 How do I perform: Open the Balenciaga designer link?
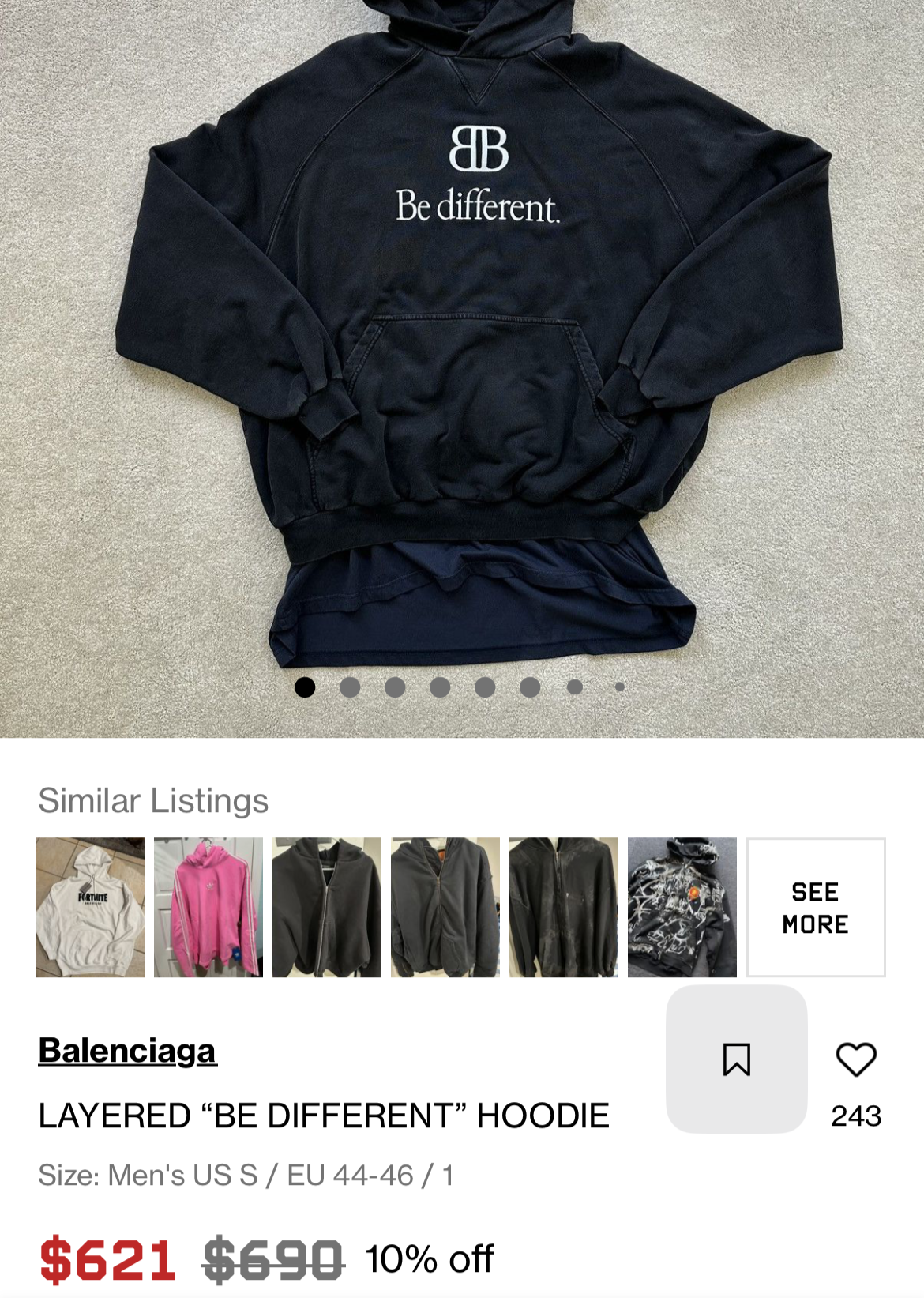[127, 1051]
